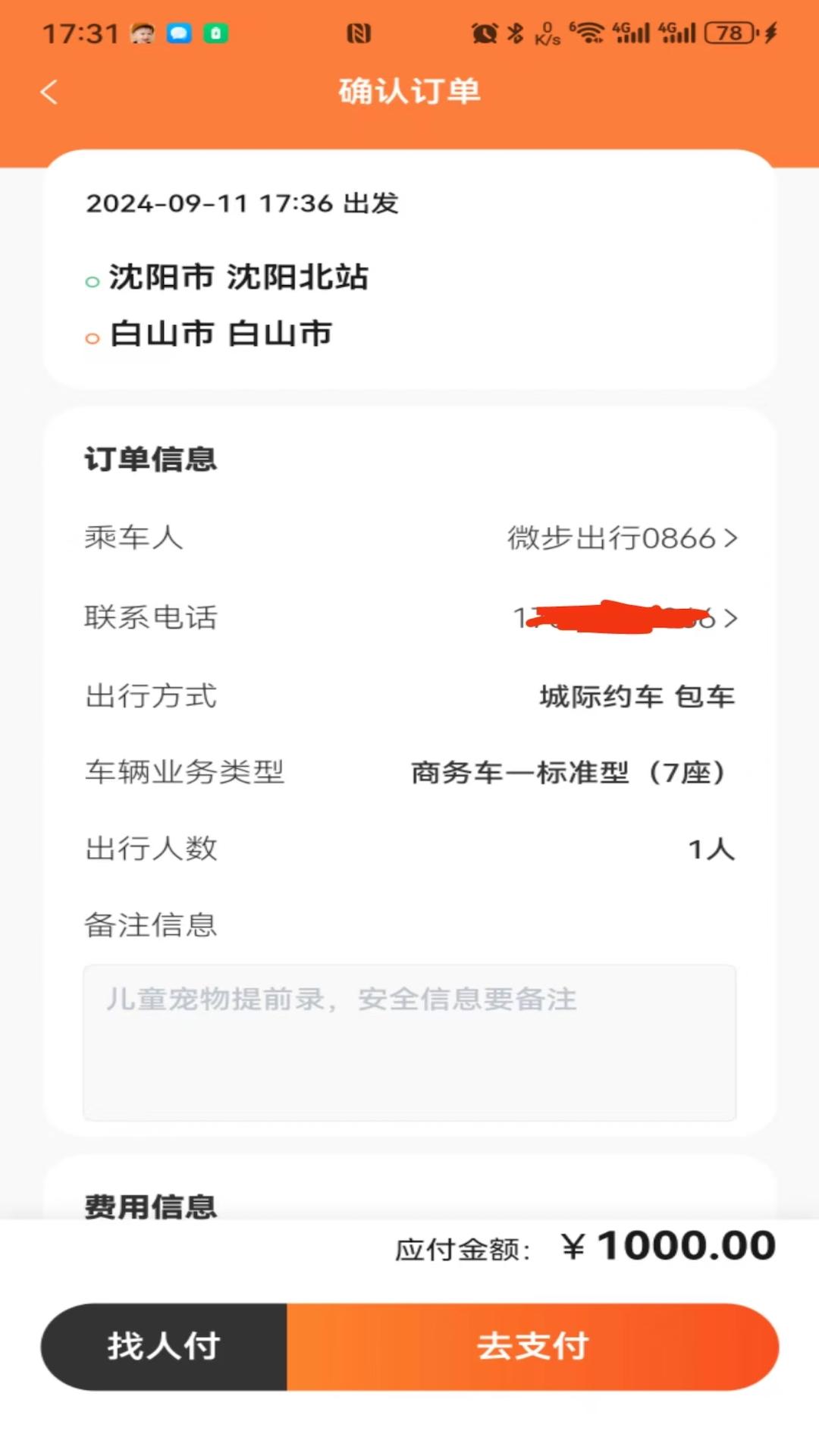Viewport: 819px width, 1456px height.
Task: Click the orange destination point marker
Action: coord(91,337)
